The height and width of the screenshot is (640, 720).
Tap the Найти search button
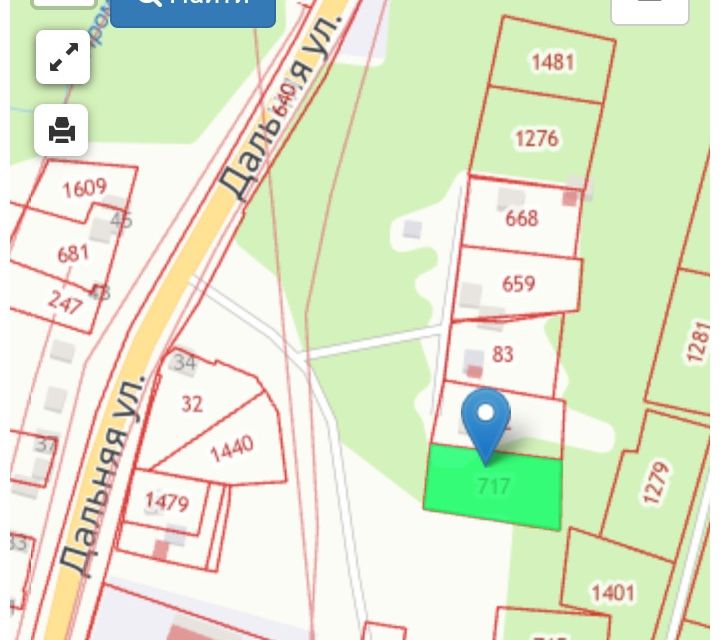[x=192, y=8]
